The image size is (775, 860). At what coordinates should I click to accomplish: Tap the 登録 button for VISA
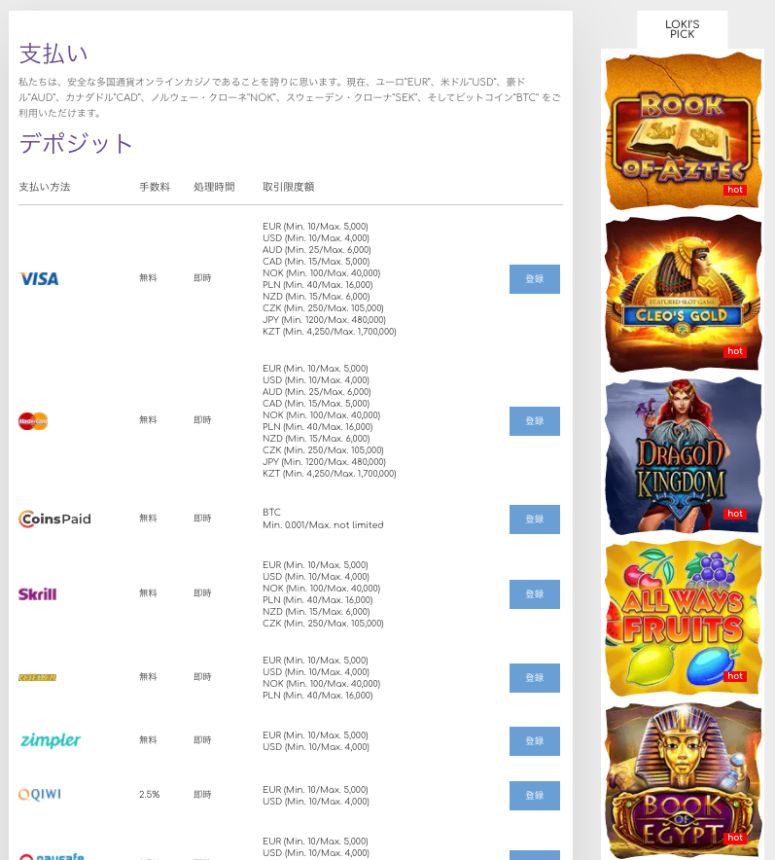534,279
